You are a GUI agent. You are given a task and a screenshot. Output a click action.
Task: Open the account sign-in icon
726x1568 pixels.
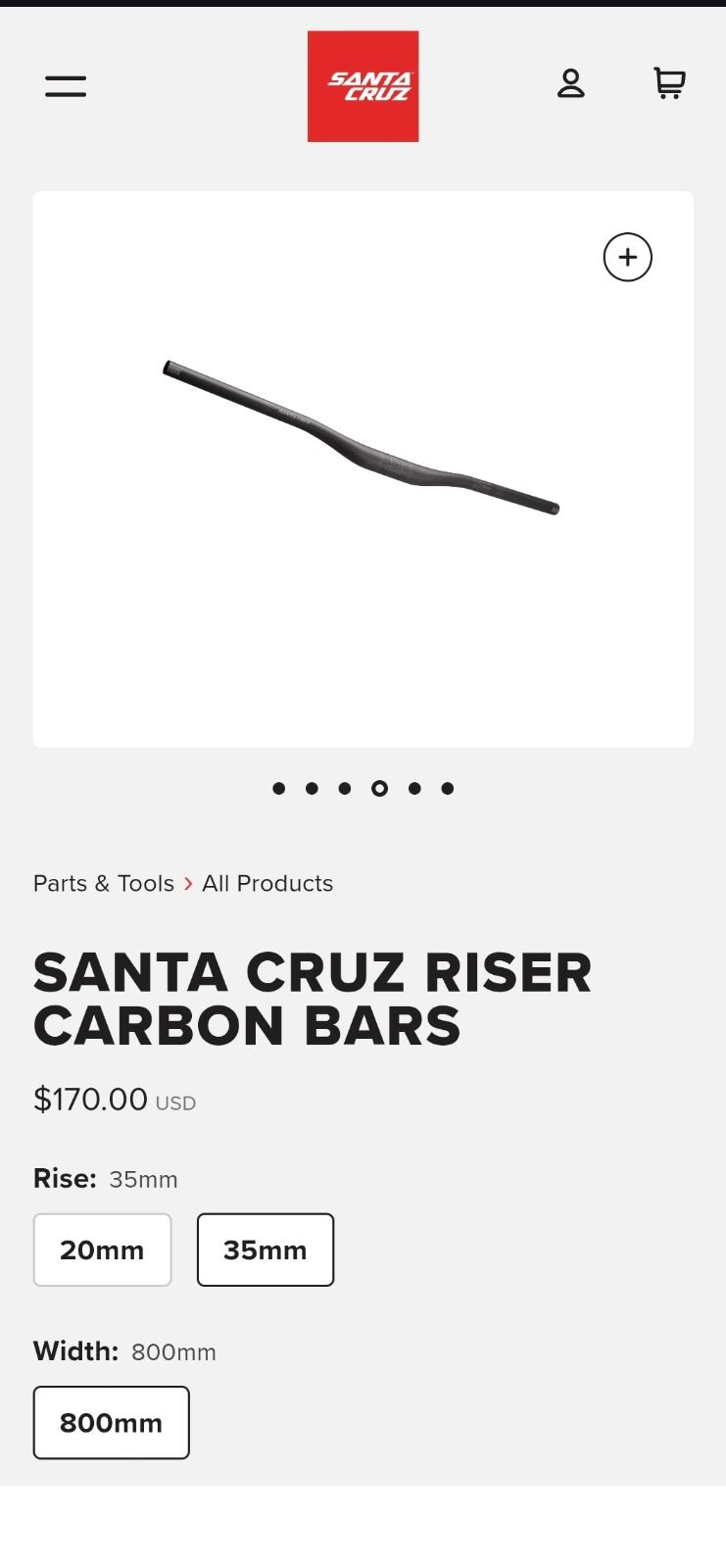pyautogui.click(x=571, y=85)
